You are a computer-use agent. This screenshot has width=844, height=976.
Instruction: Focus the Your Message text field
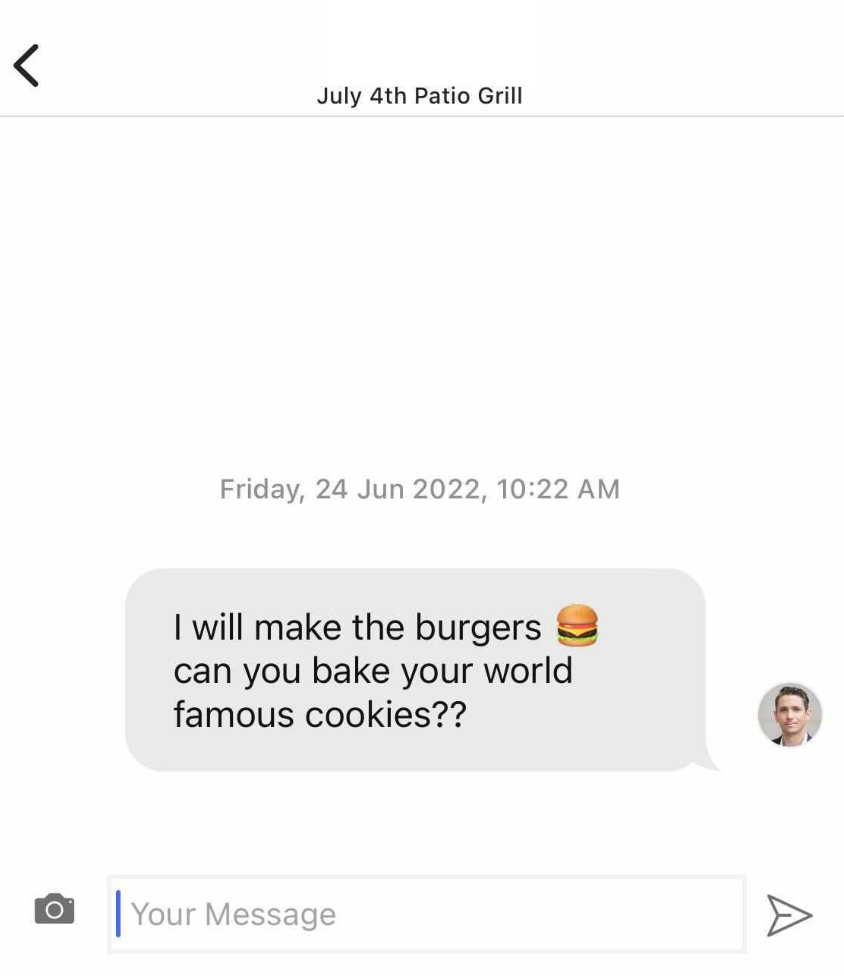pyautogui.click(x=427, y=914)
